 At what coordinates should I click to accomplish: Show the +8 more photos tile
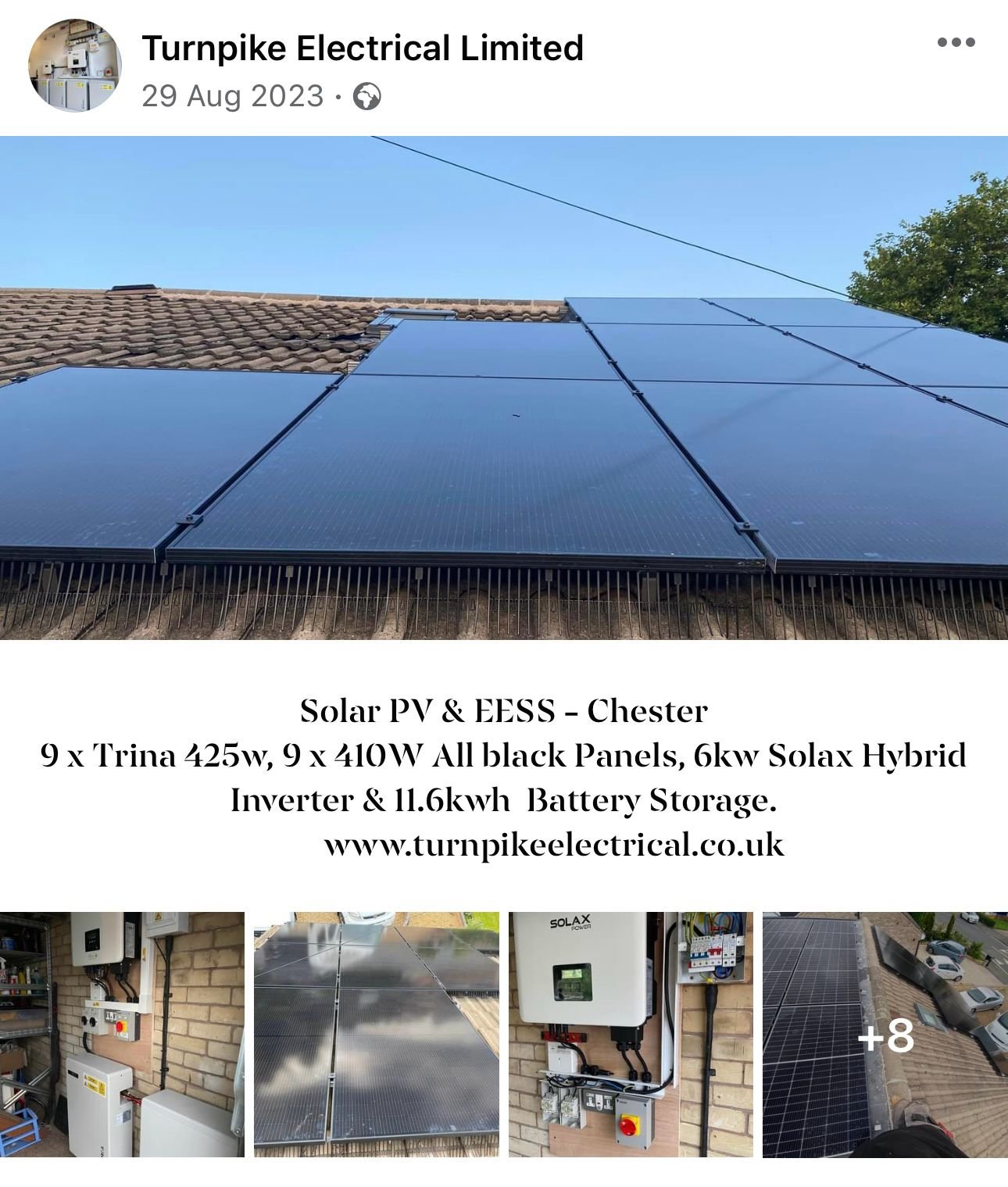point(885,1034)
